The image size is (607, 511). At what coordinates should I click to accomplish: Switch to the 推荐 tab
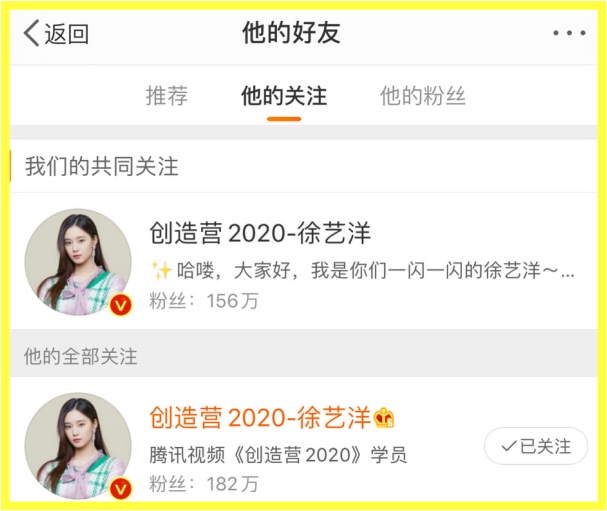point(166,96)
